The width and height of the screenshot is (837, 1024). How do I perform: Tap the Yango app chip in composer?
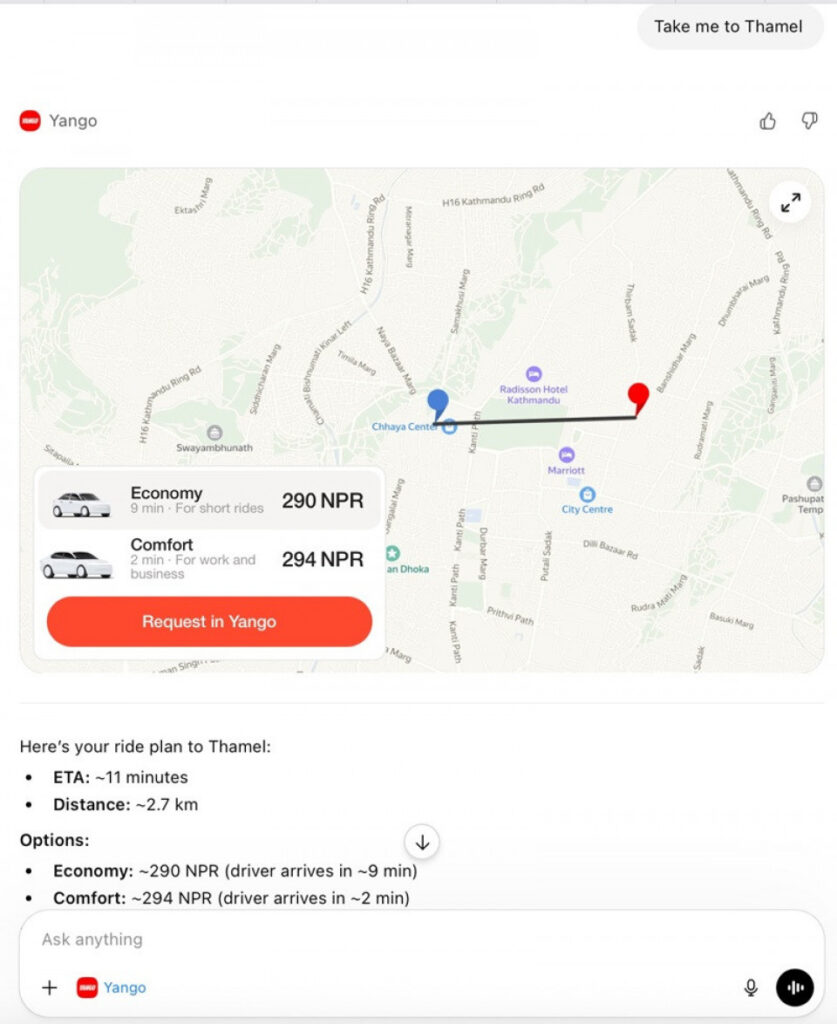(112, 988)
